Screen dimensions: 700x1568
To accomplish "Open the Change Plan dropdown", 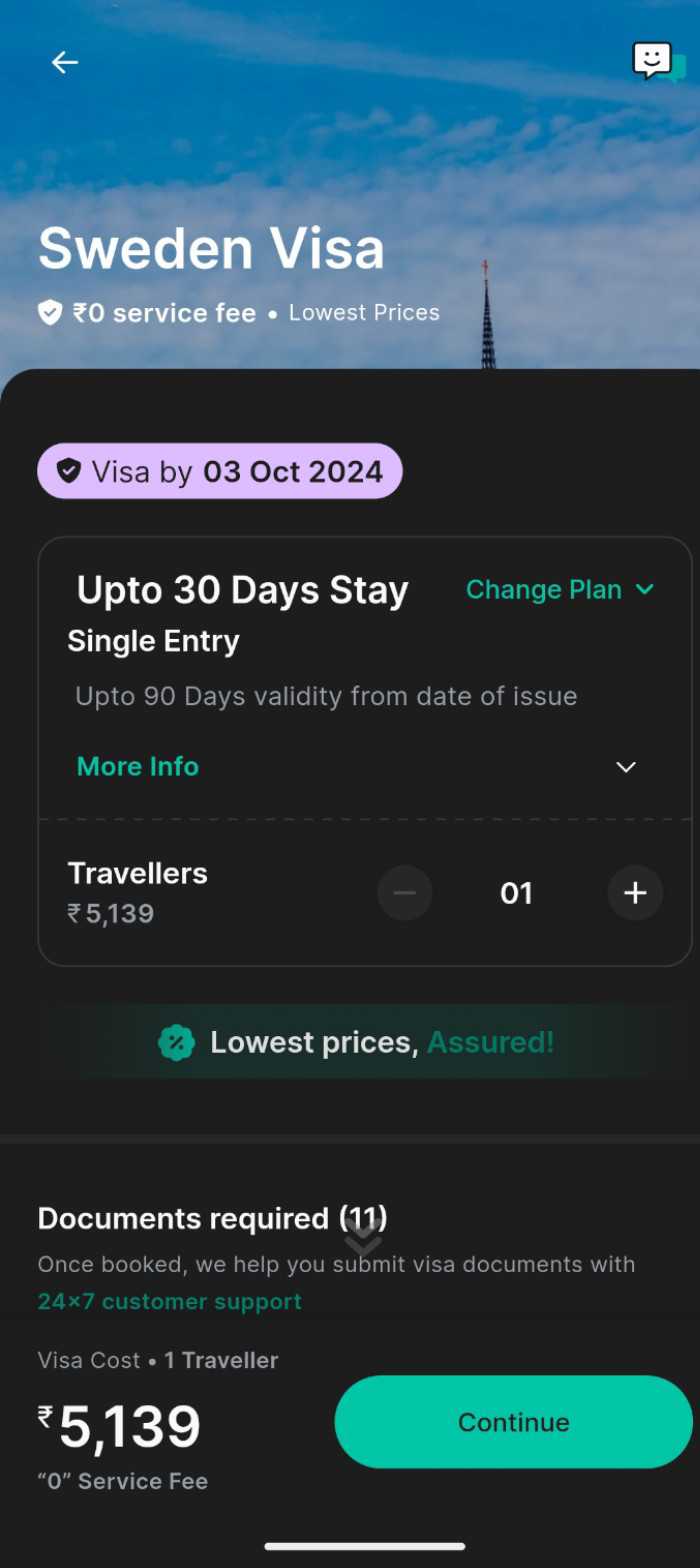I will (x=559, y=590).
